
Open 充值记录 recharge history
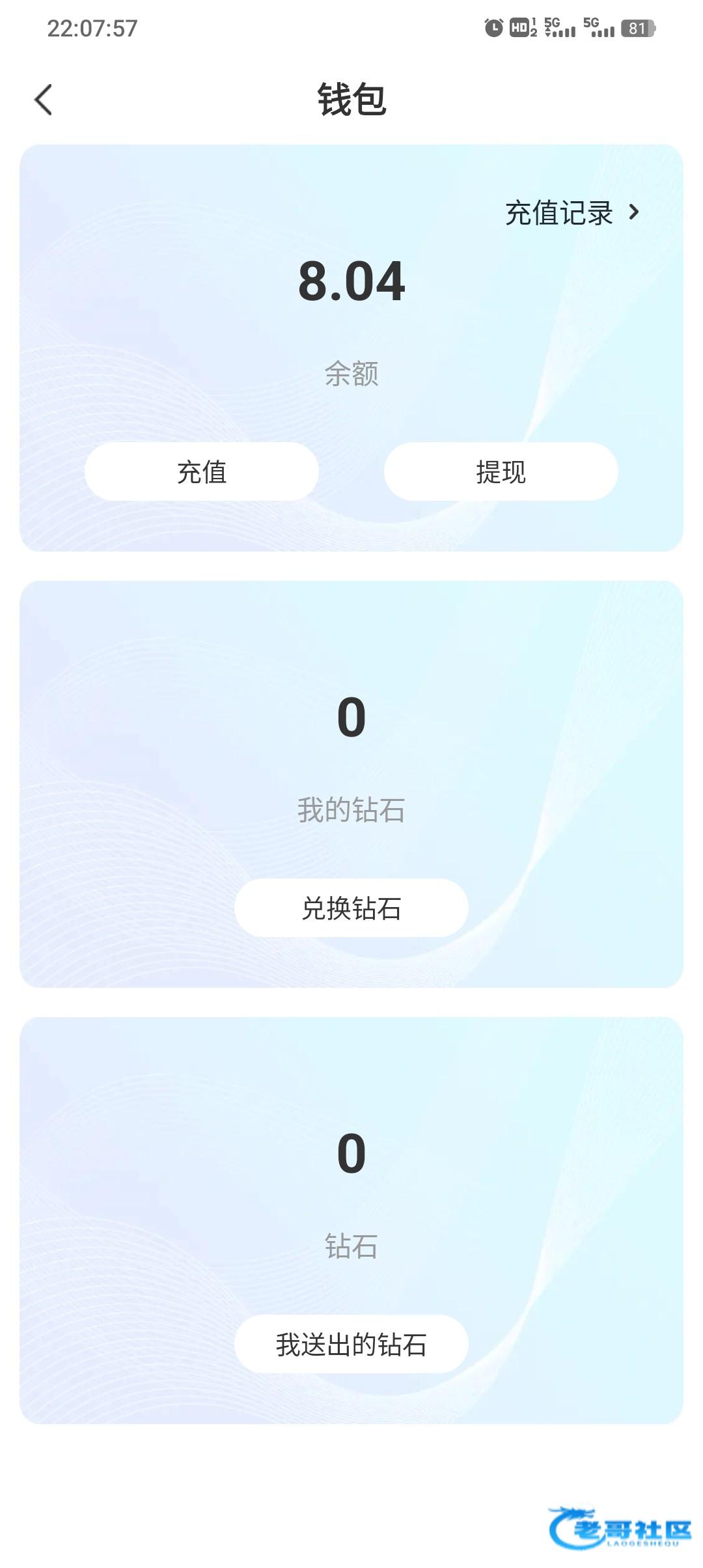(572, 213)
